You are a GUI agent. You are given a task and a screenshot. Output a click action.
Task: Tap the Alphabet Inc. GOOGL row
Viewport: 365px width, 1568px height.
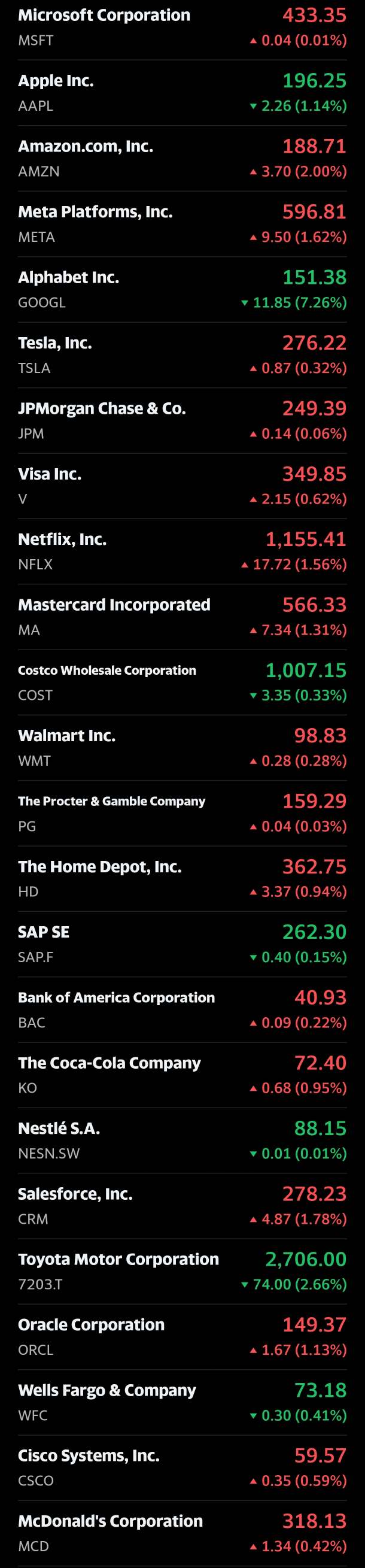182,289
